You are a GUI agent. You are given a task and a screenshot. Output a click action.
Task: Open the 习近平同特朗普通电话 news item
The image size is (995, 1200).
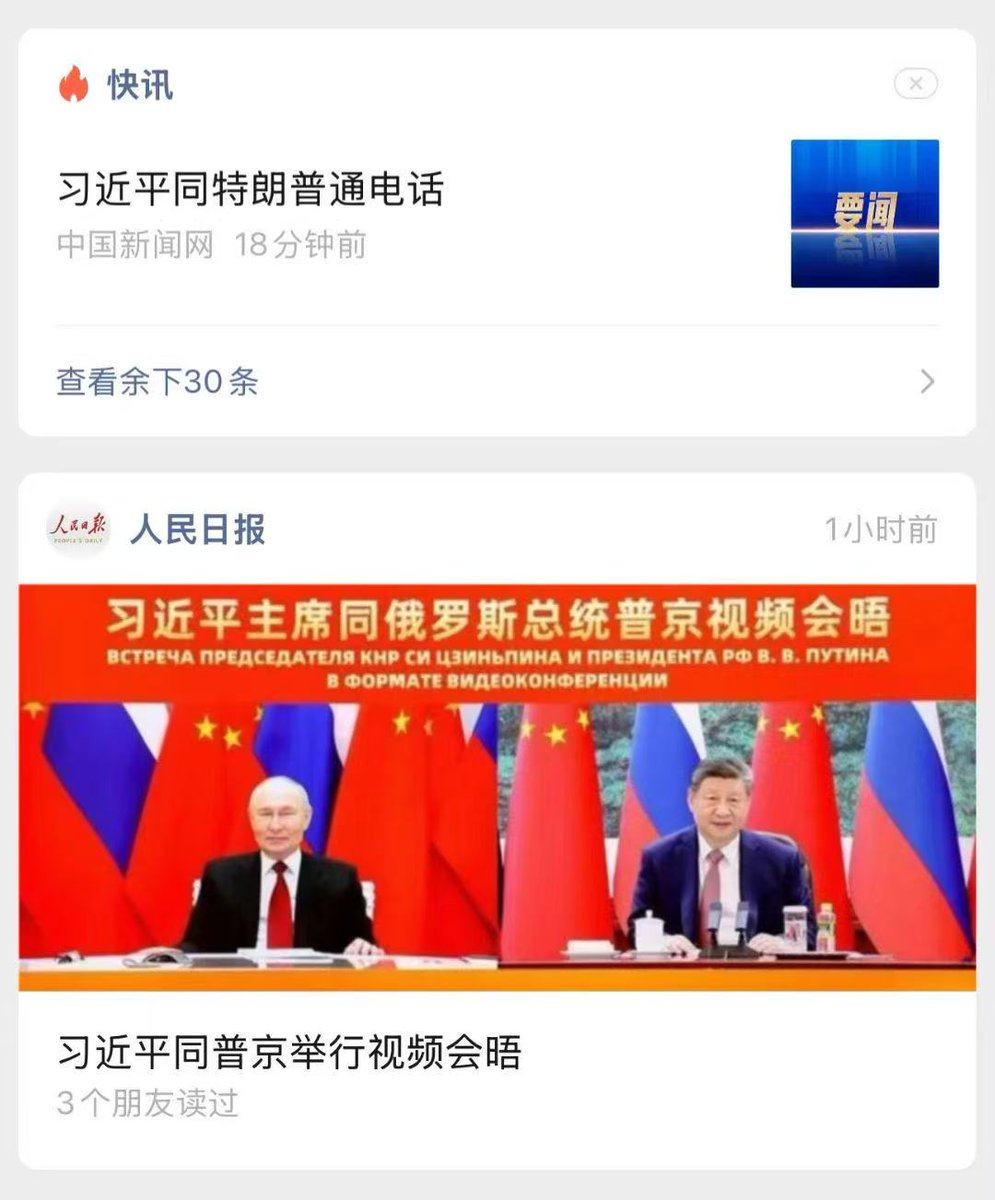pyautogui.click(x=250, y=190)
